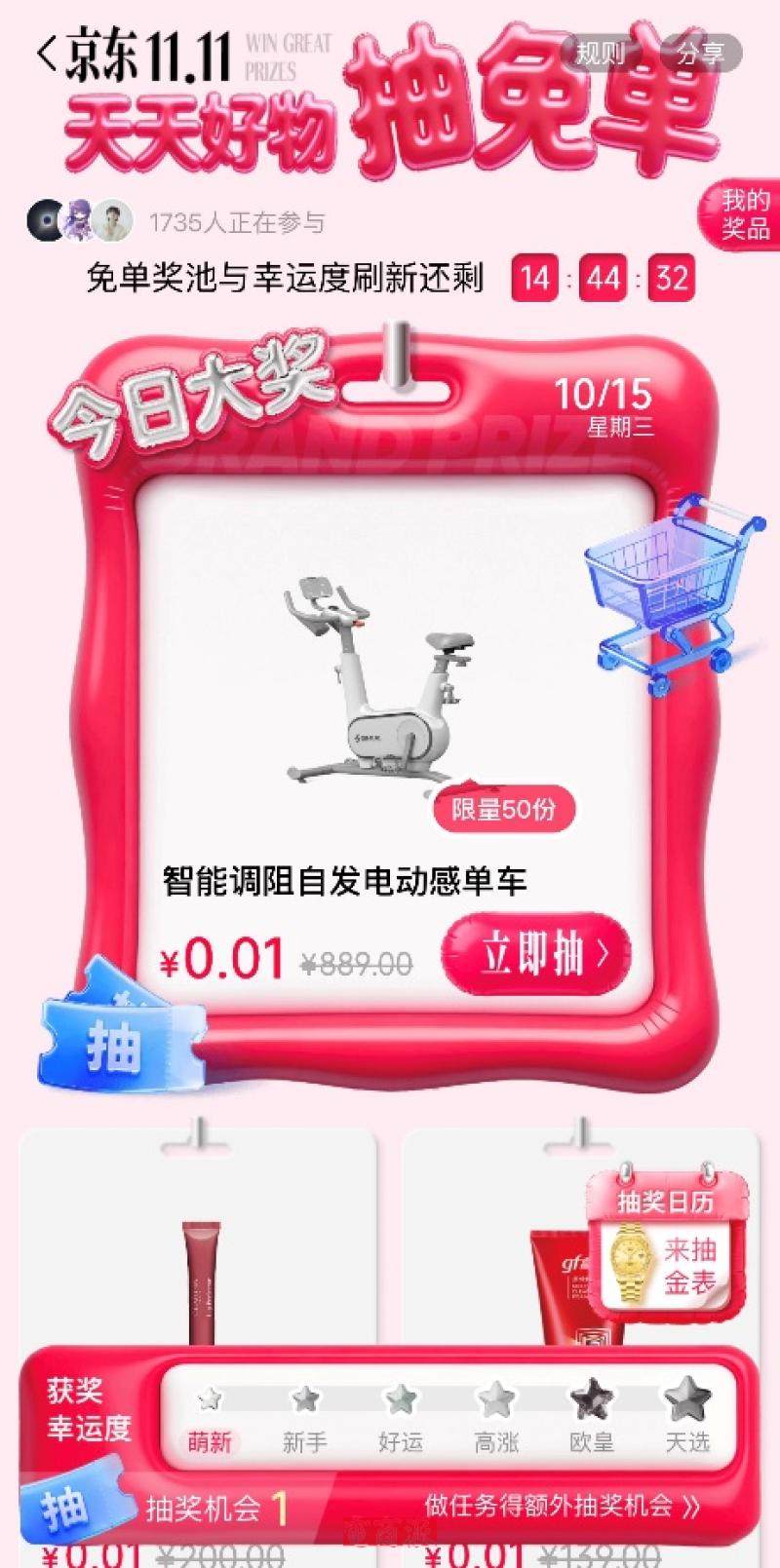
Task: Go back using the top-left arrow
Action: click(46, 54)
